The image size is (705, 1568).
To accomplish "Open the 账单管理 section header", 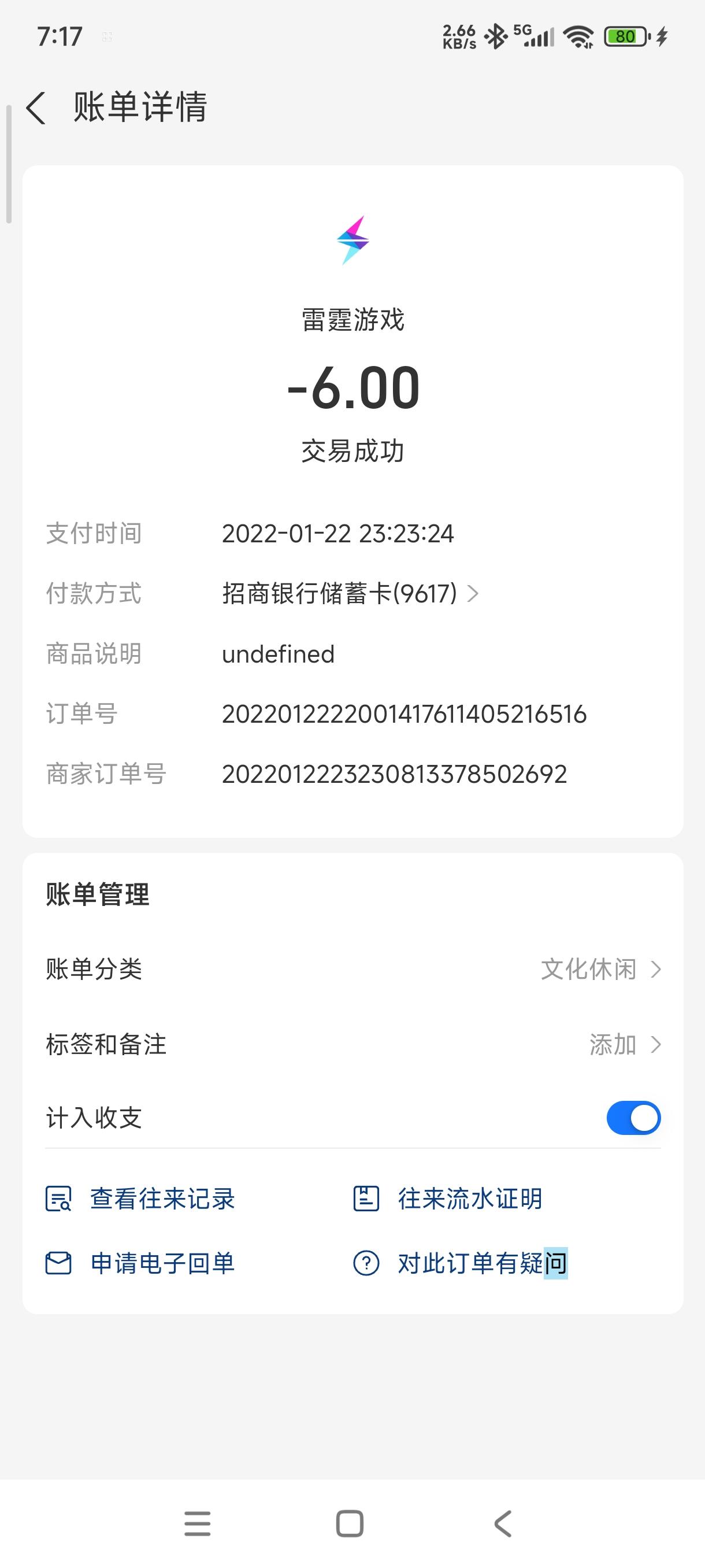I will click(x=97, y=895).
